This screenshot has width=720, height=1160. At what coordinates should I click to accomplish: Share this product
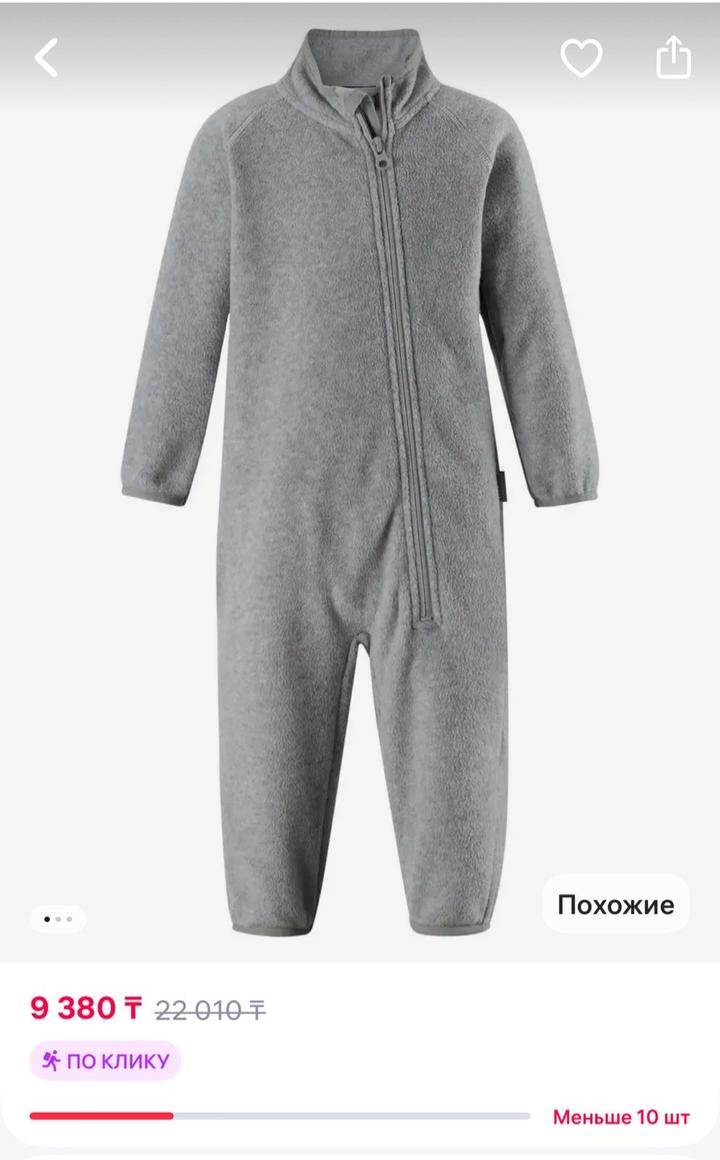(x=673, y=58)
